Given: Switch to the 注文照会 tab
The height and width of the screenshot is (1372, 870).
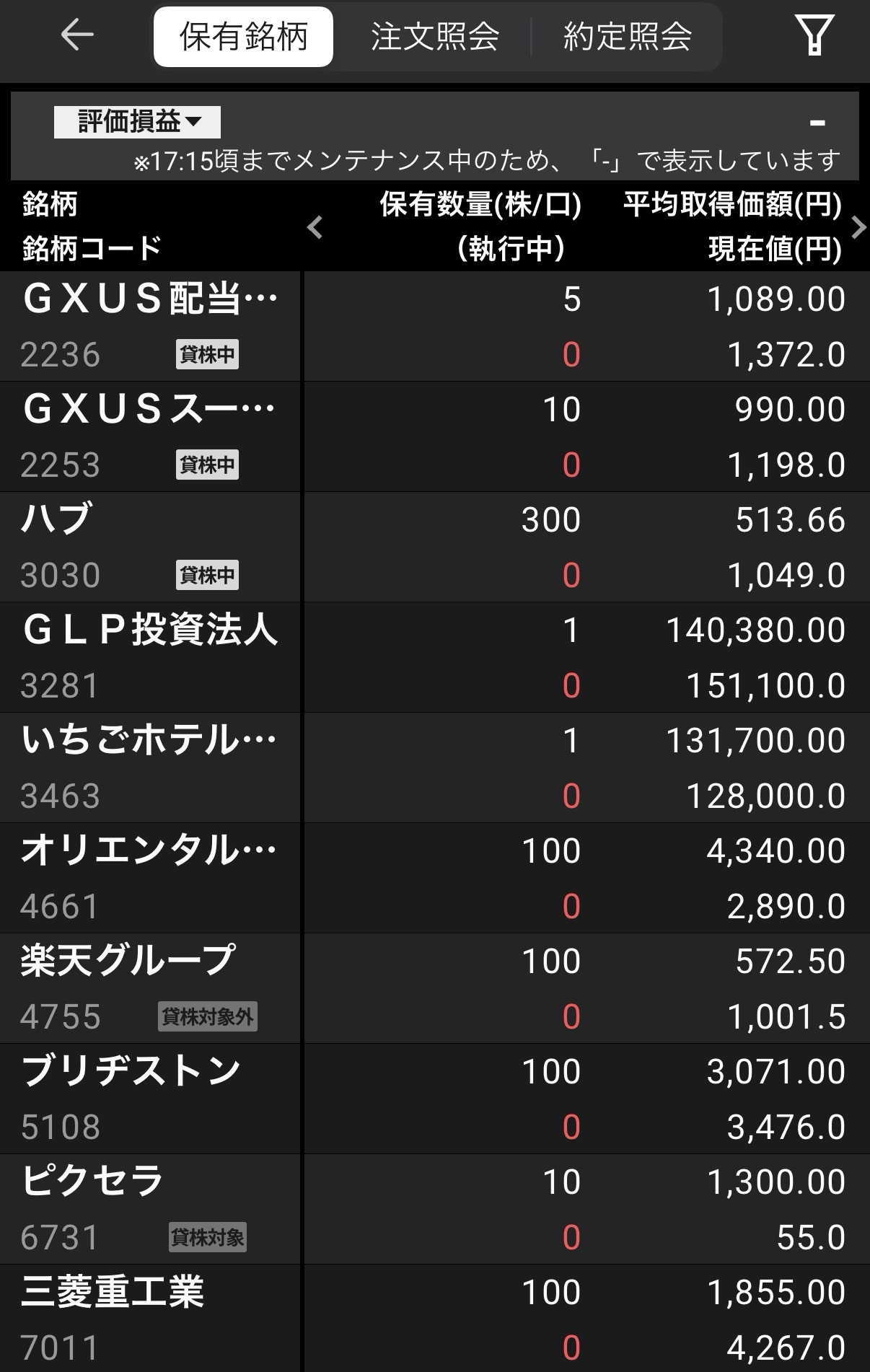Looking at the screenshot, I should click(434, 37).
